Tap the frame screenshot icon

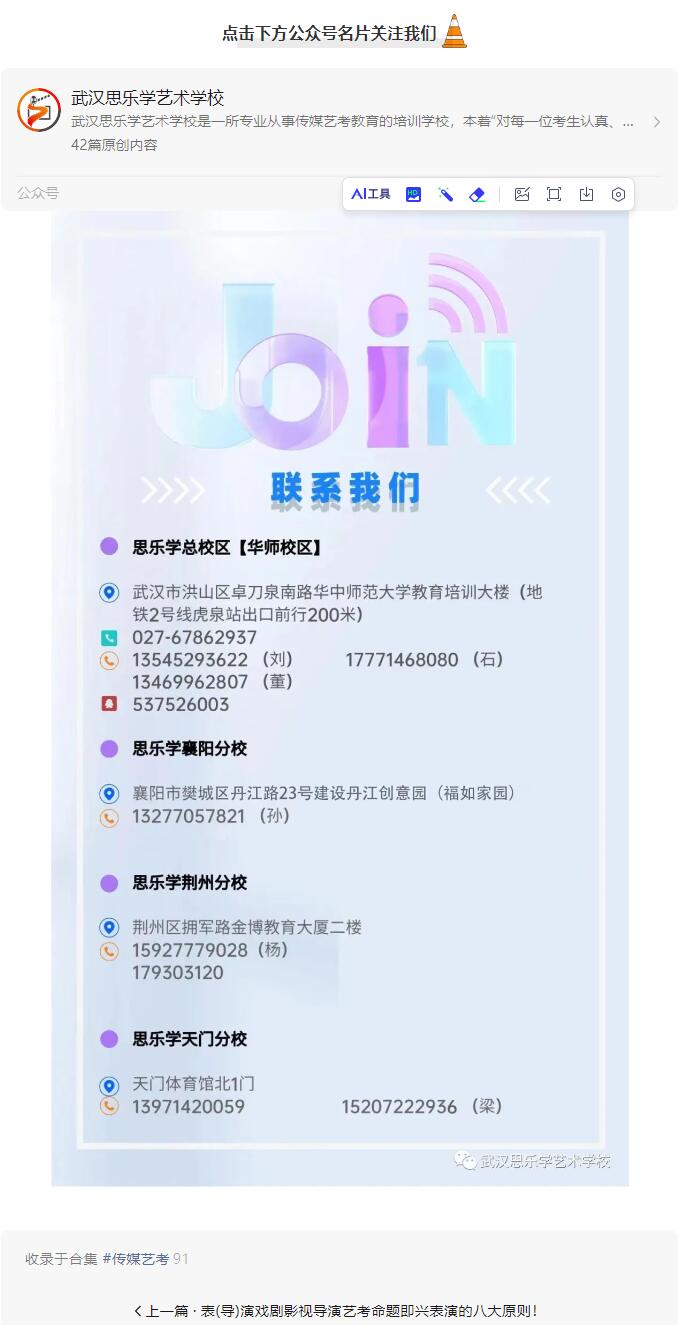554,194
